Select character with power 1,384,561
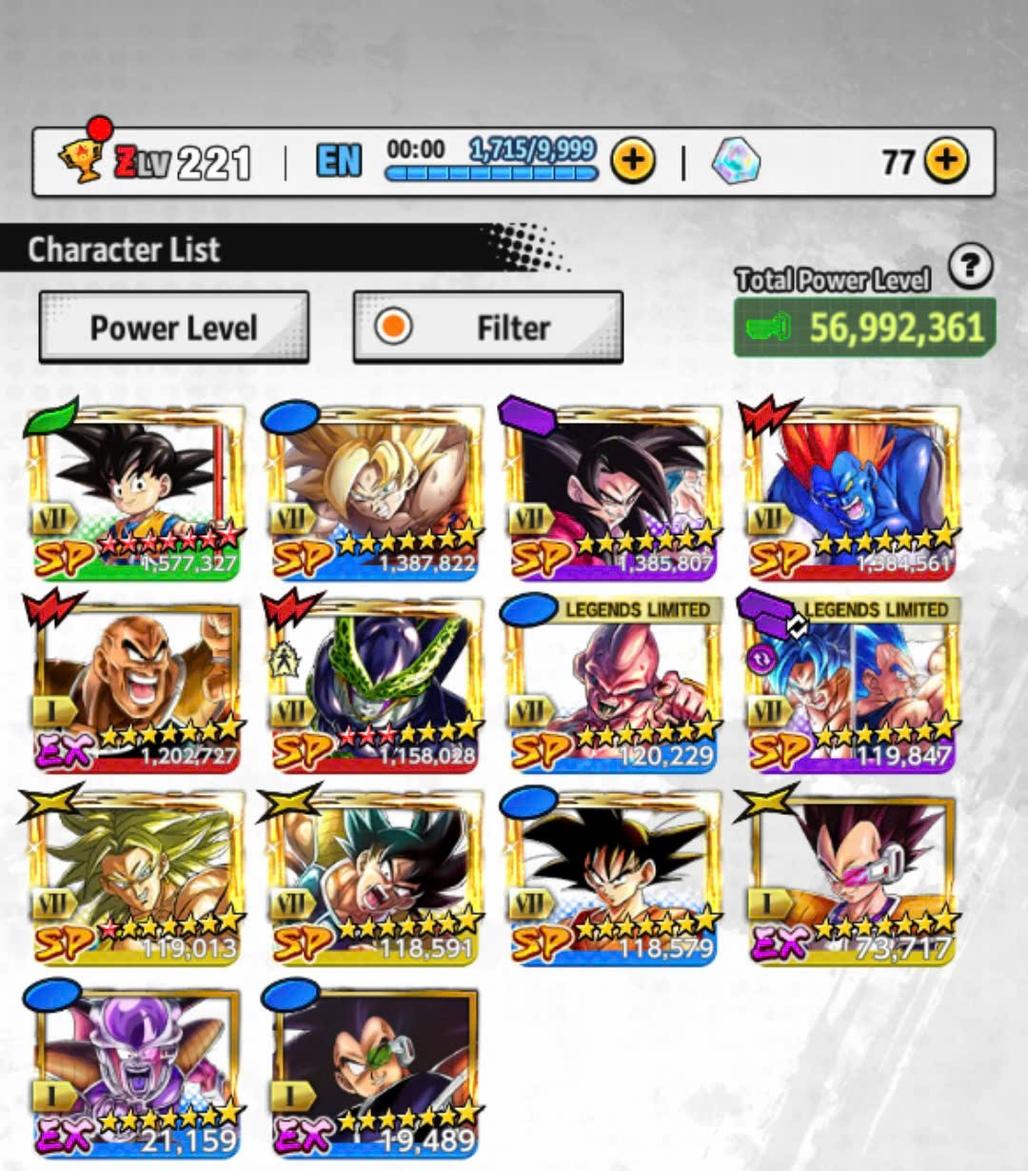1028x1171 pixels. tap(851, 493)
